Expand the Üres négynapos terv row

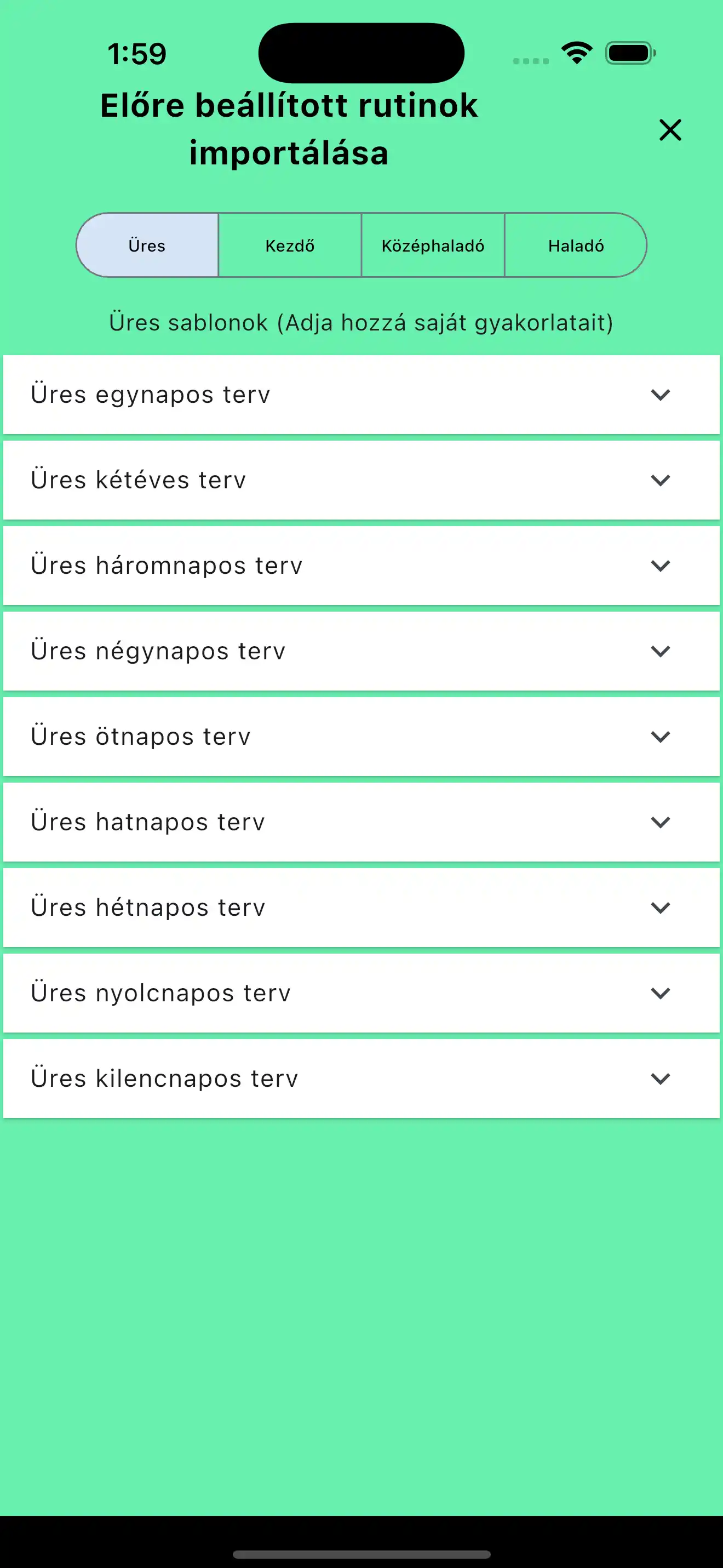click(x=661, y=651)
